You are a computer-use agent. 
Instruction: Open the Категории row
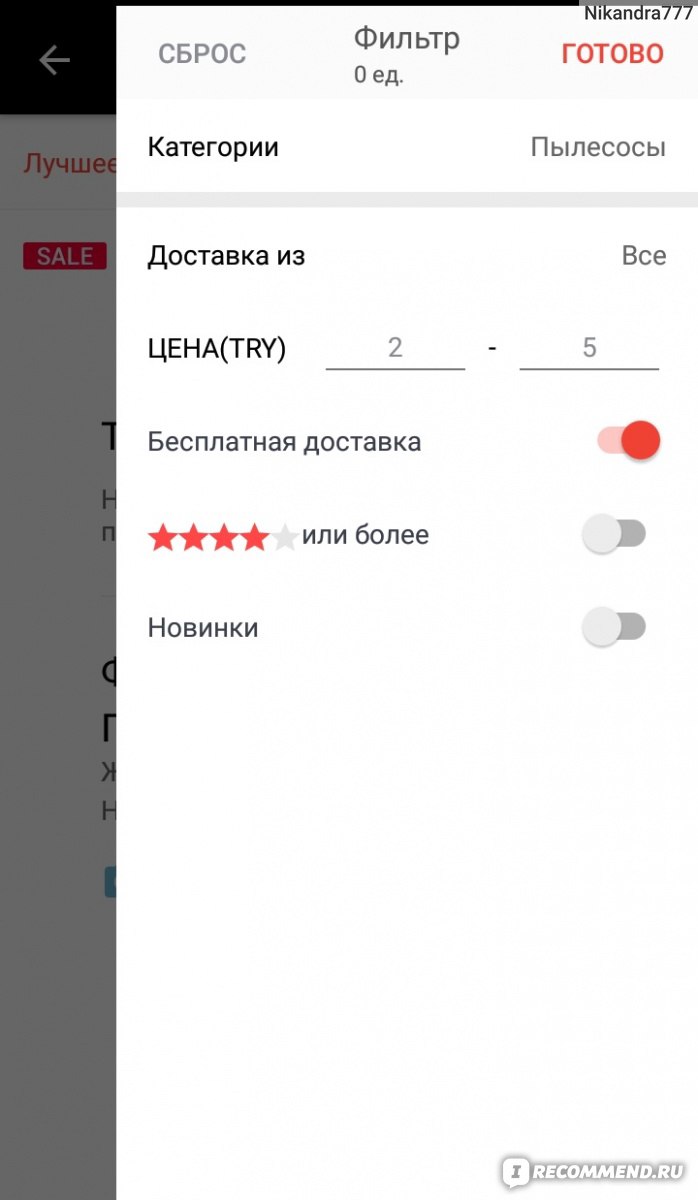click(x=407, y=148)
